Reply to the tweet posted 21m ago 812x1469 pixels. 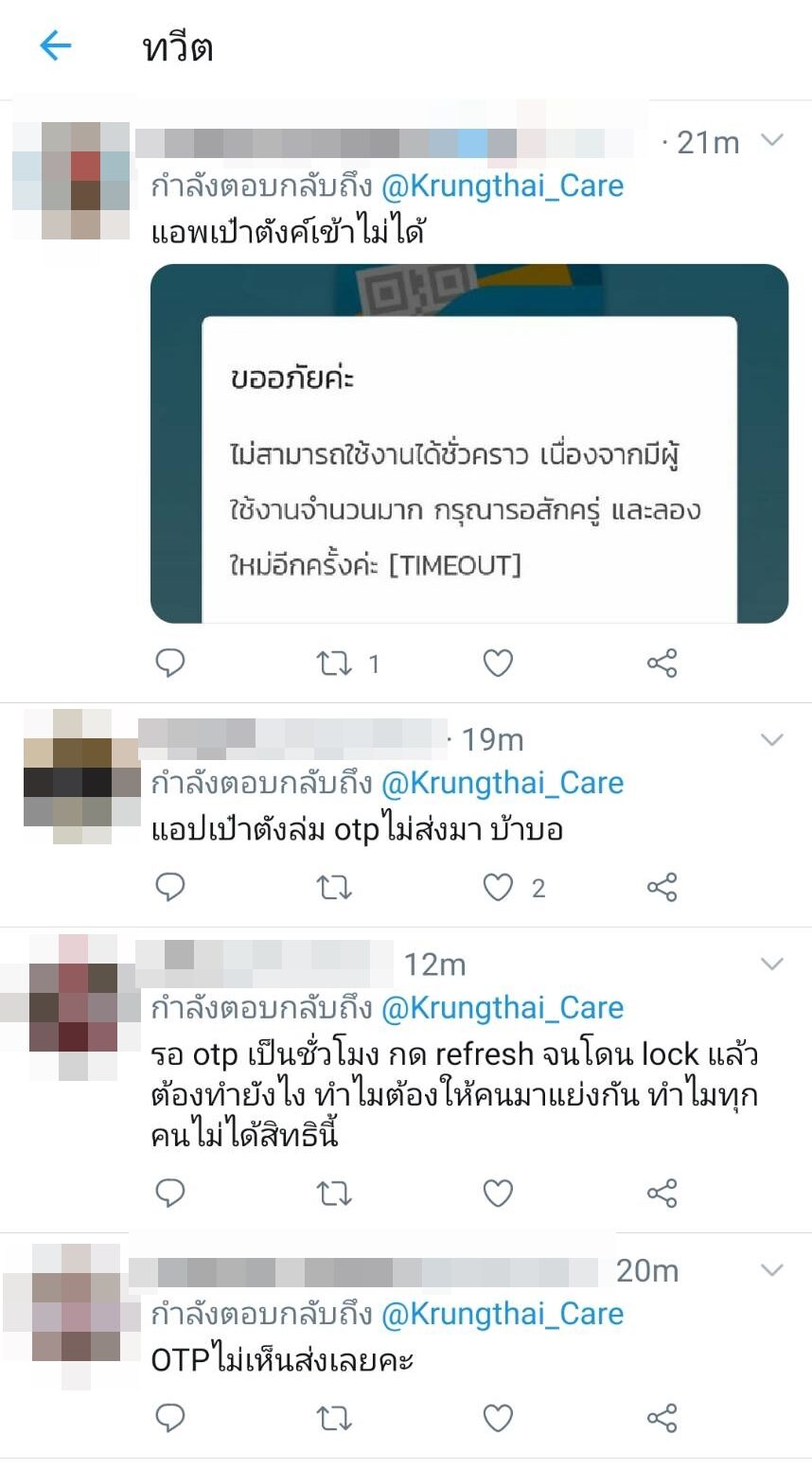pos(169,663)
